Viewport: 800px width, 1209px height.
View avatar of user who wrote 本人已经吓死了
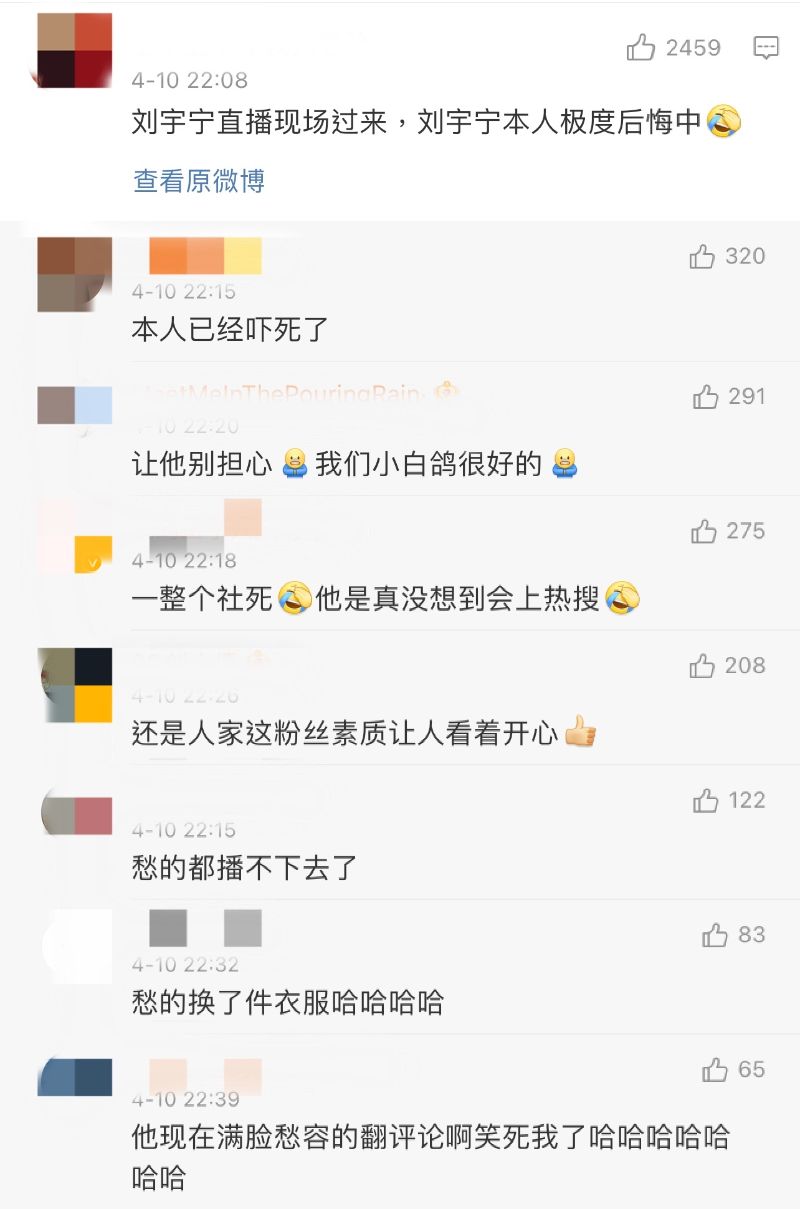pos(74,274)
